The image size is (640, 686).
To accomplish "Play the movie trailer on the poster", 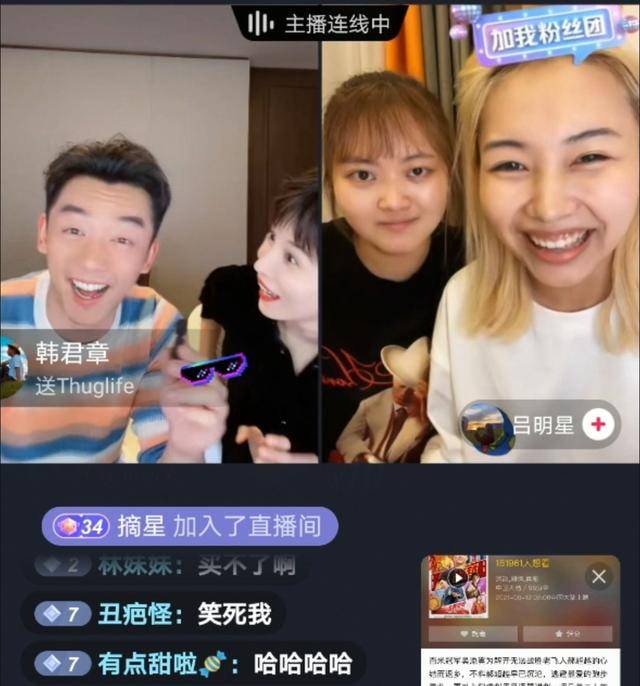I will 457,578.
